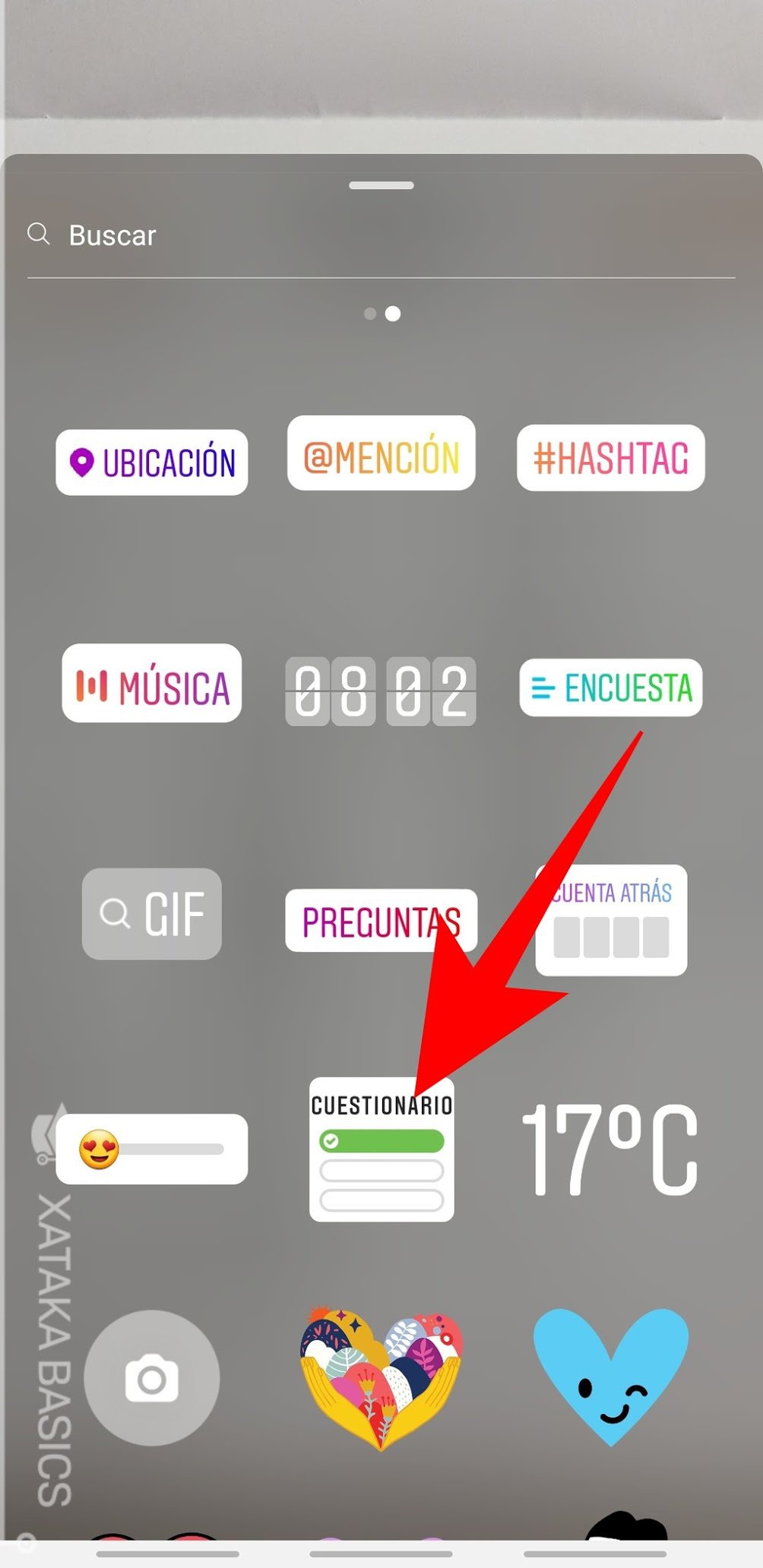Open the GIF search sticker
This screenshot has height=1568, width=763.
click(x=152, y=914)
